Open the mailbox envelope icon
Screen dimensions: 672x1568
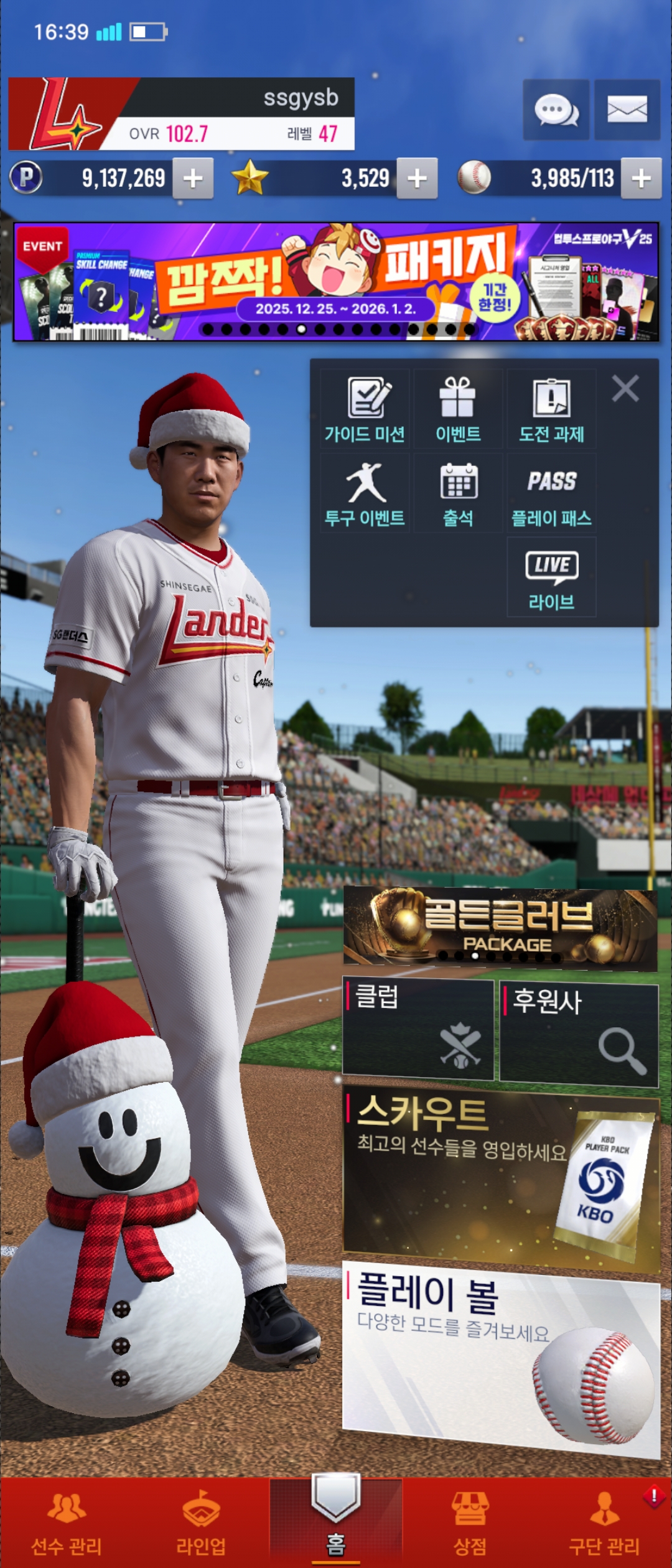pos(627,110)
